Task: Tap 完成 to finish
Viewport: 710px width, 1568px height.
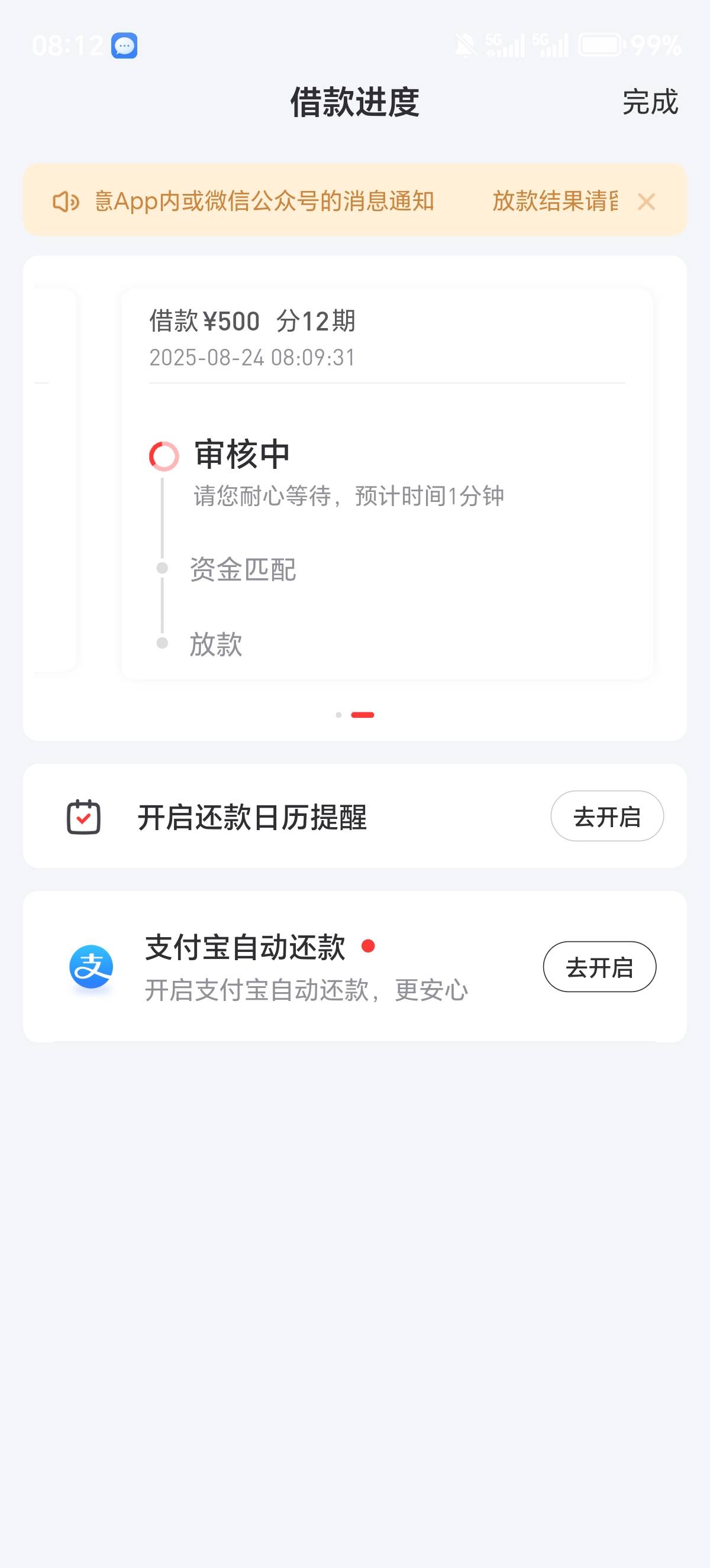Action: (650, 102)
